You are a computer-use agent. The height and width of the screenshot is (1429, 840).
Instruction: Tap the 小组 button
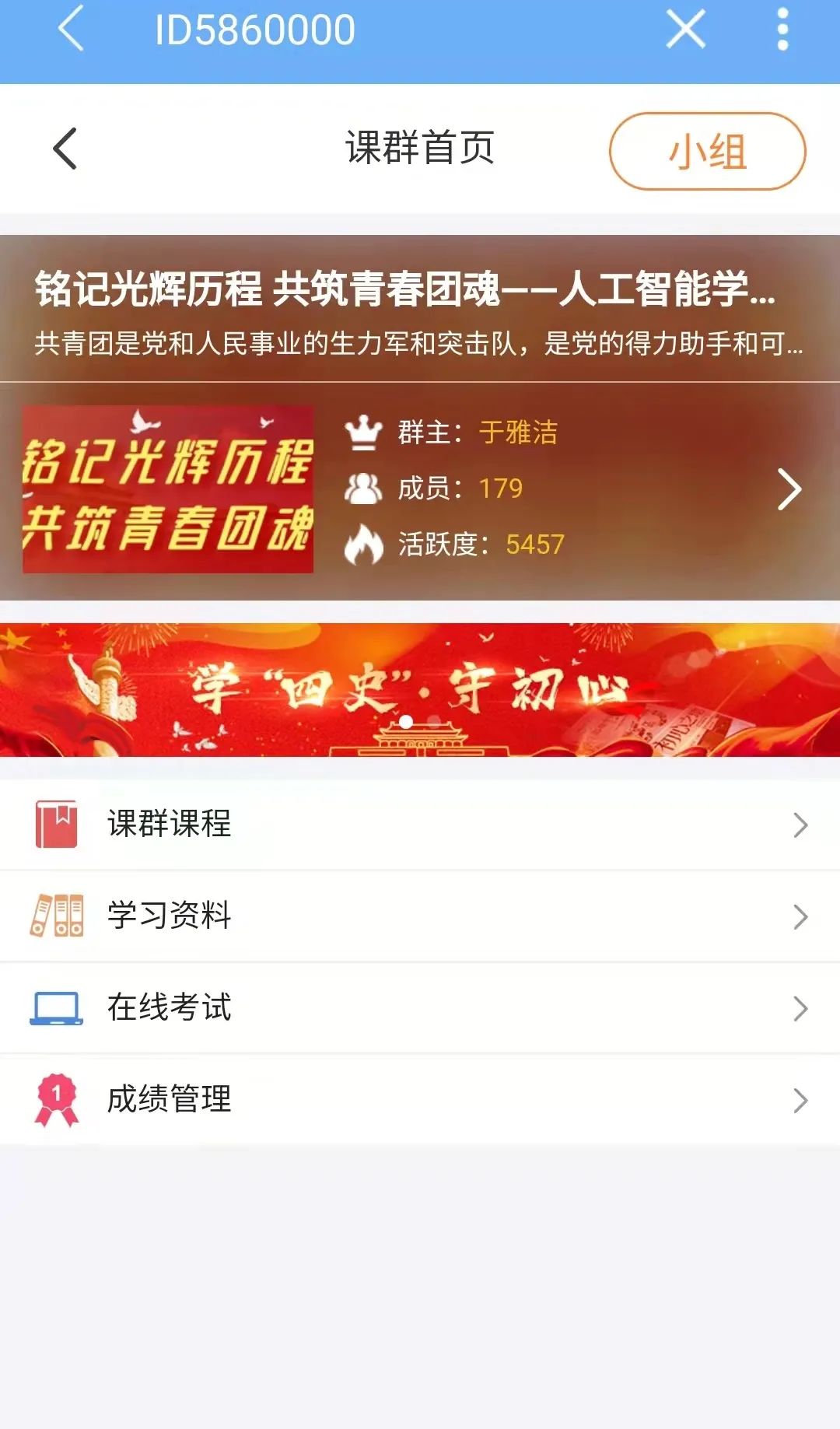click(707, 151)
